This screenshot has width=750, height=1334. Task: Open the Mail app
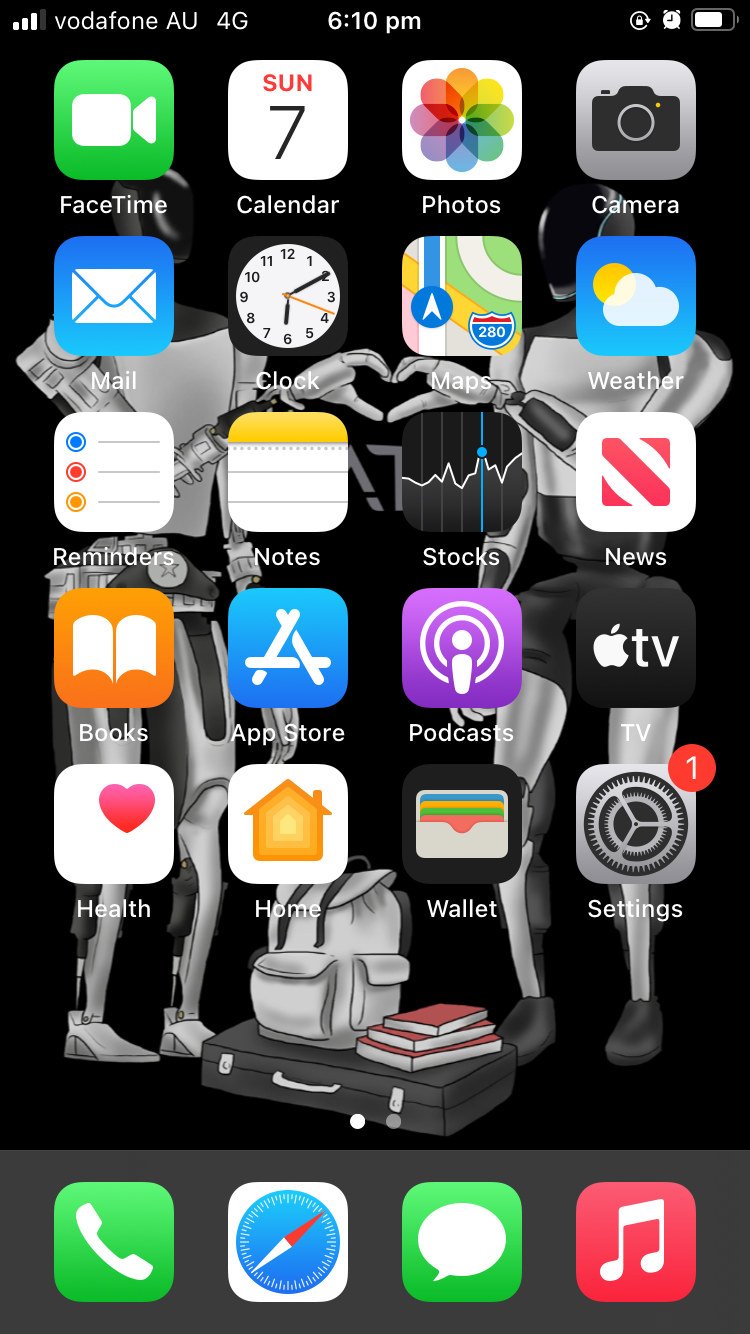pyautogui.click(x=114, y=296)
